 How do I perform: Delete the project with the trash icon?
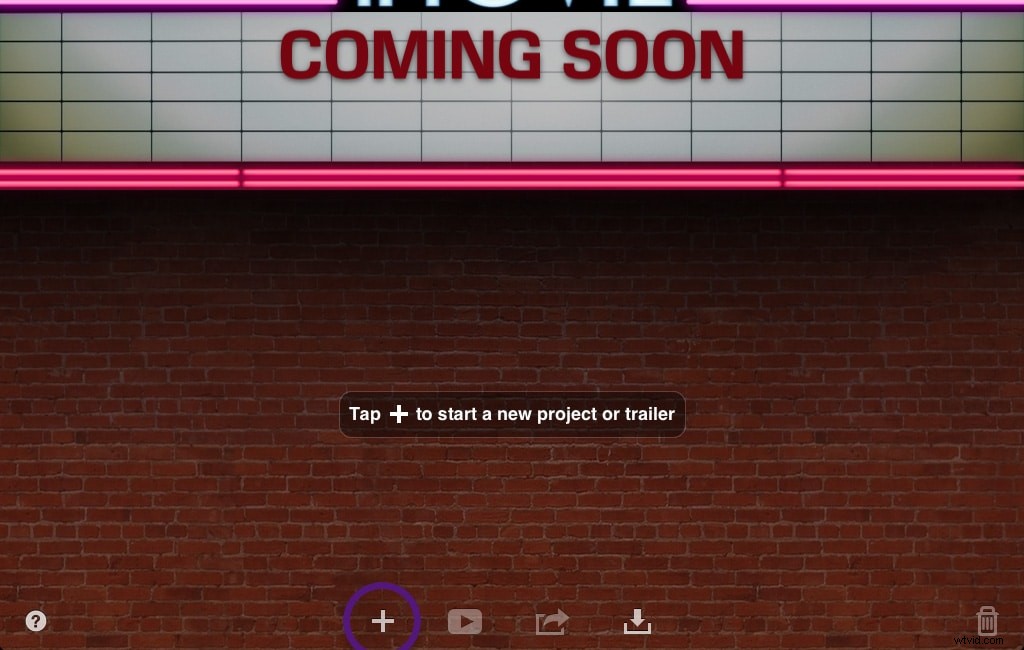point(986,621)
